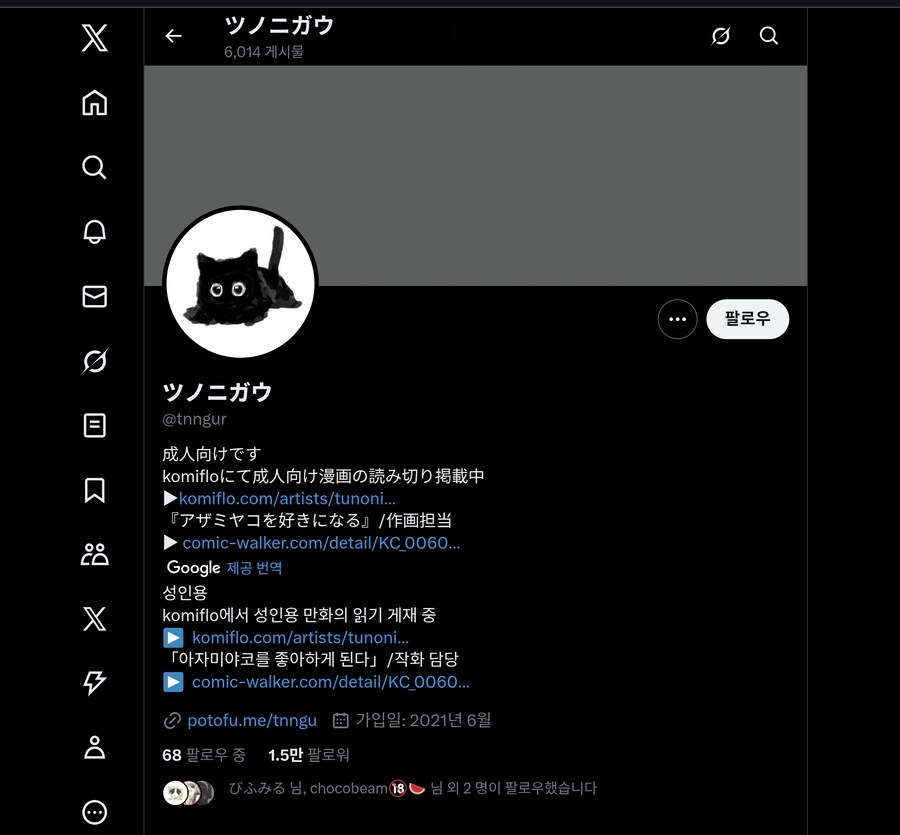
Task: Open the translated komiflo.com artist link
Action: tap(300, 637)
